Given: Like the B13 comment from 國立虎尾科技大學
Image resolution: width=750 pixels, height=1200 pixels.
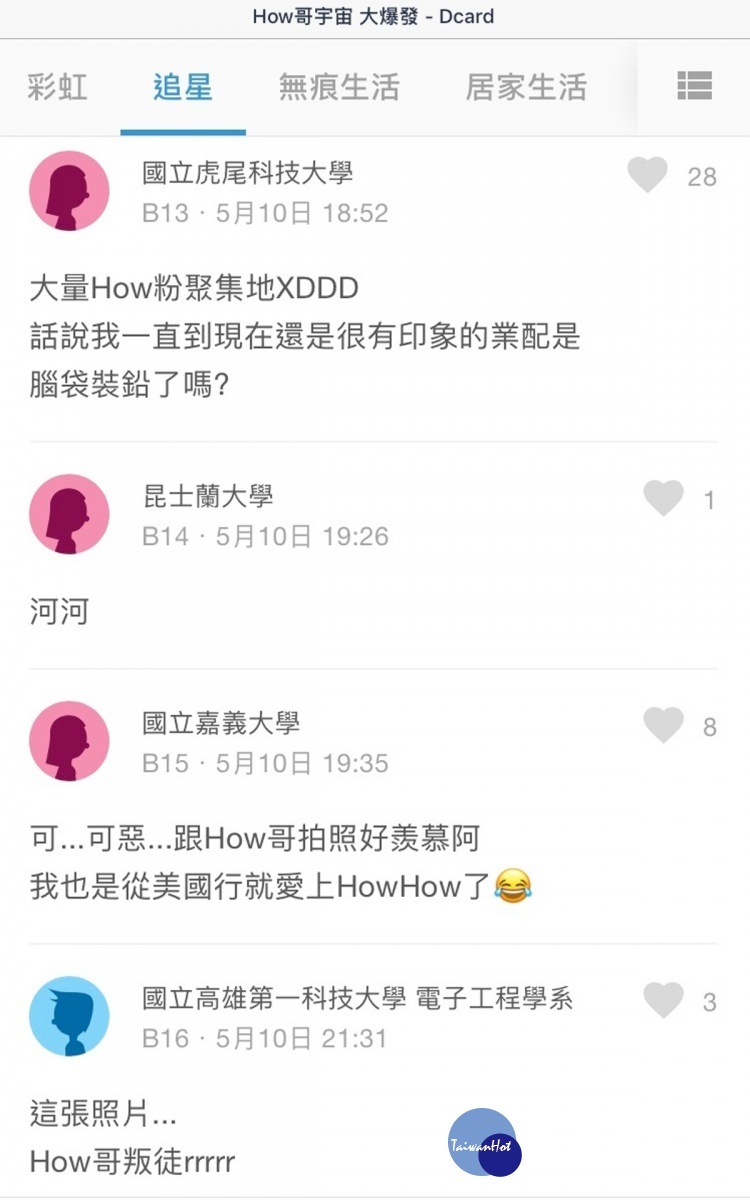Looking at the screenshot, I should pyautogui.click(x=647, y=176).
